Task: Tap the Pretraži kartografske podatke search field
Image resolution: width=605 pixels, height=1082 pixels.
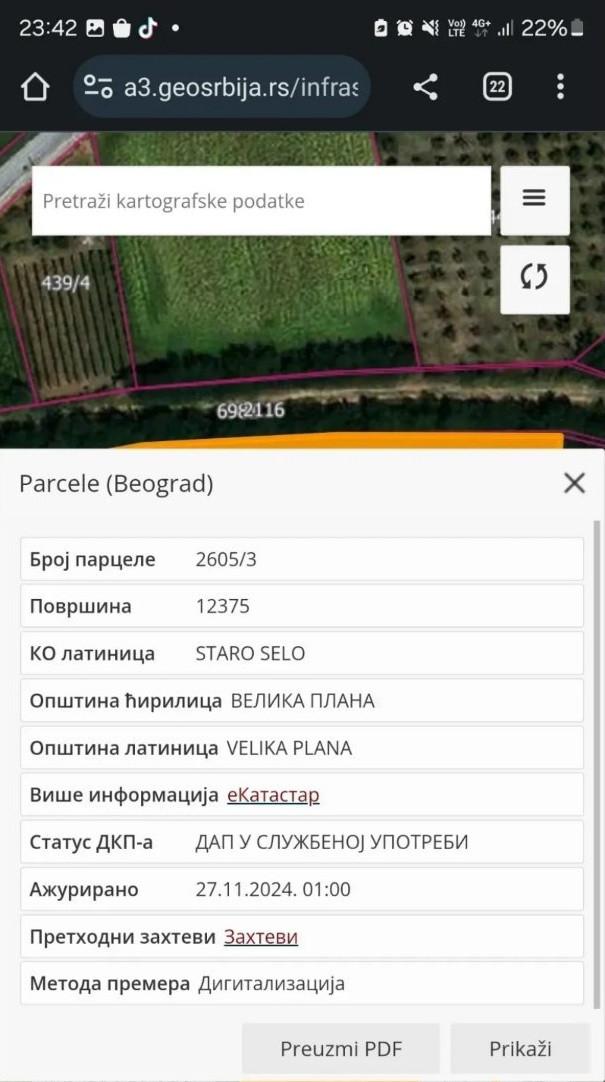Action: (261, 201)
